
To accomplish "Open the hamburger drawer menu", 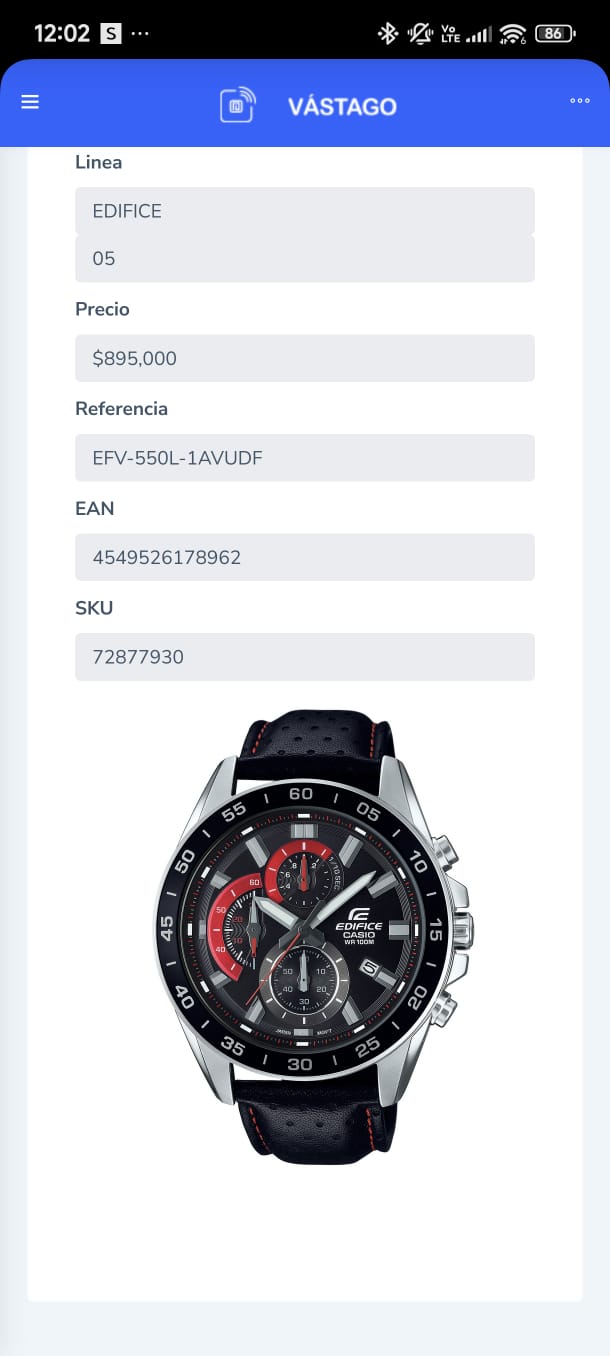I will (30, 102).
